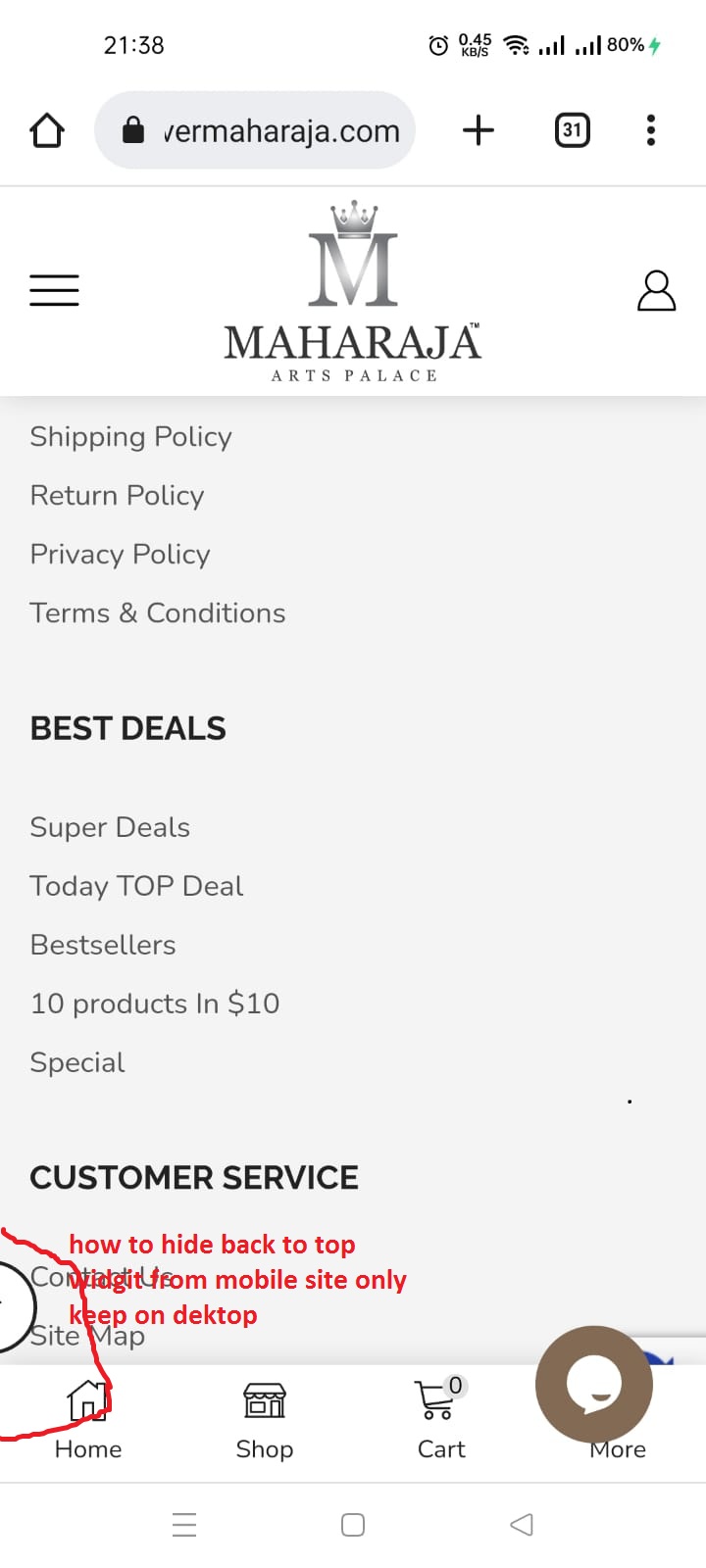Tap the system back button
This screenshot has height=1568, width=706.
tap(522, 1525)
